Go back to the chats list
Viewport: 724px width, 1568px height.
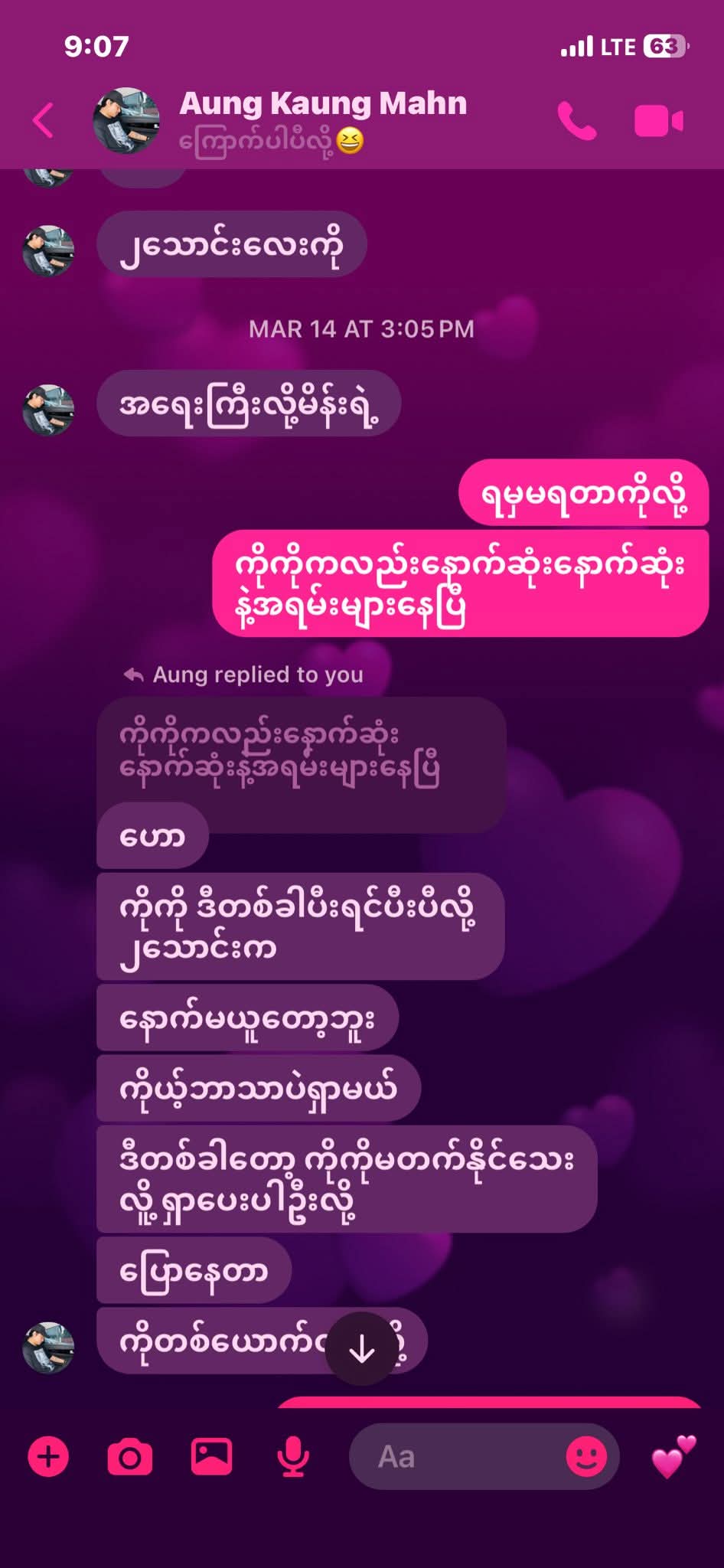pos(44,120)
